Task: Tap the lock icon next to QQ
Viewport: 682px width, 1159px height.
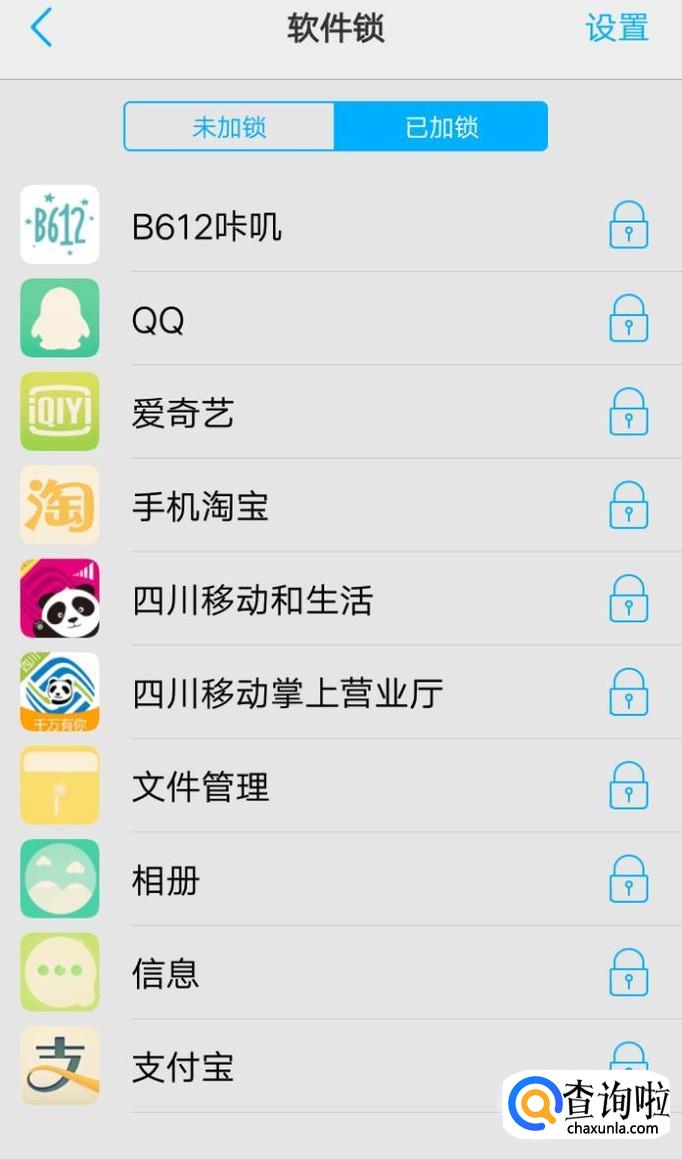Action: click(x=628, y=319)
